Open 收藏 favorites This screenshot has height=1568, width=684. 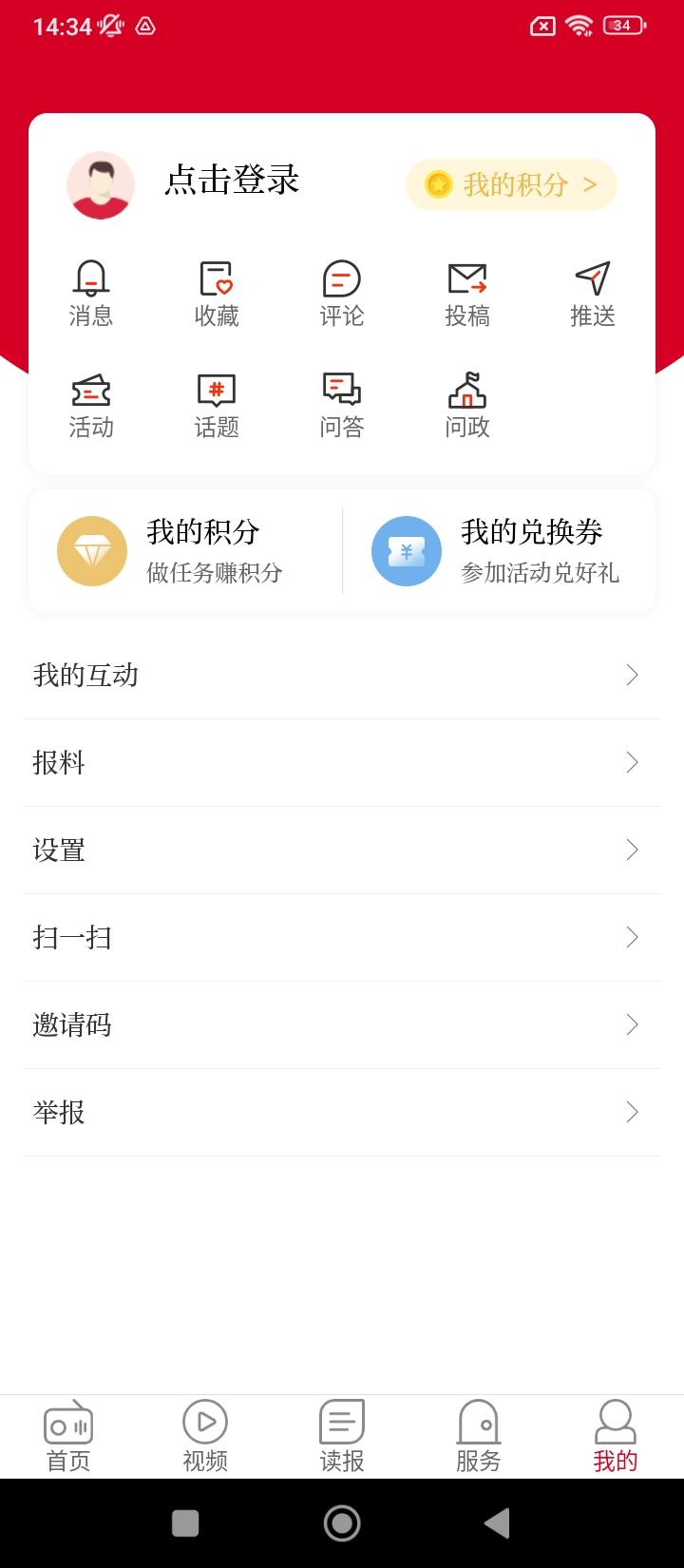[x=217, y=295]
